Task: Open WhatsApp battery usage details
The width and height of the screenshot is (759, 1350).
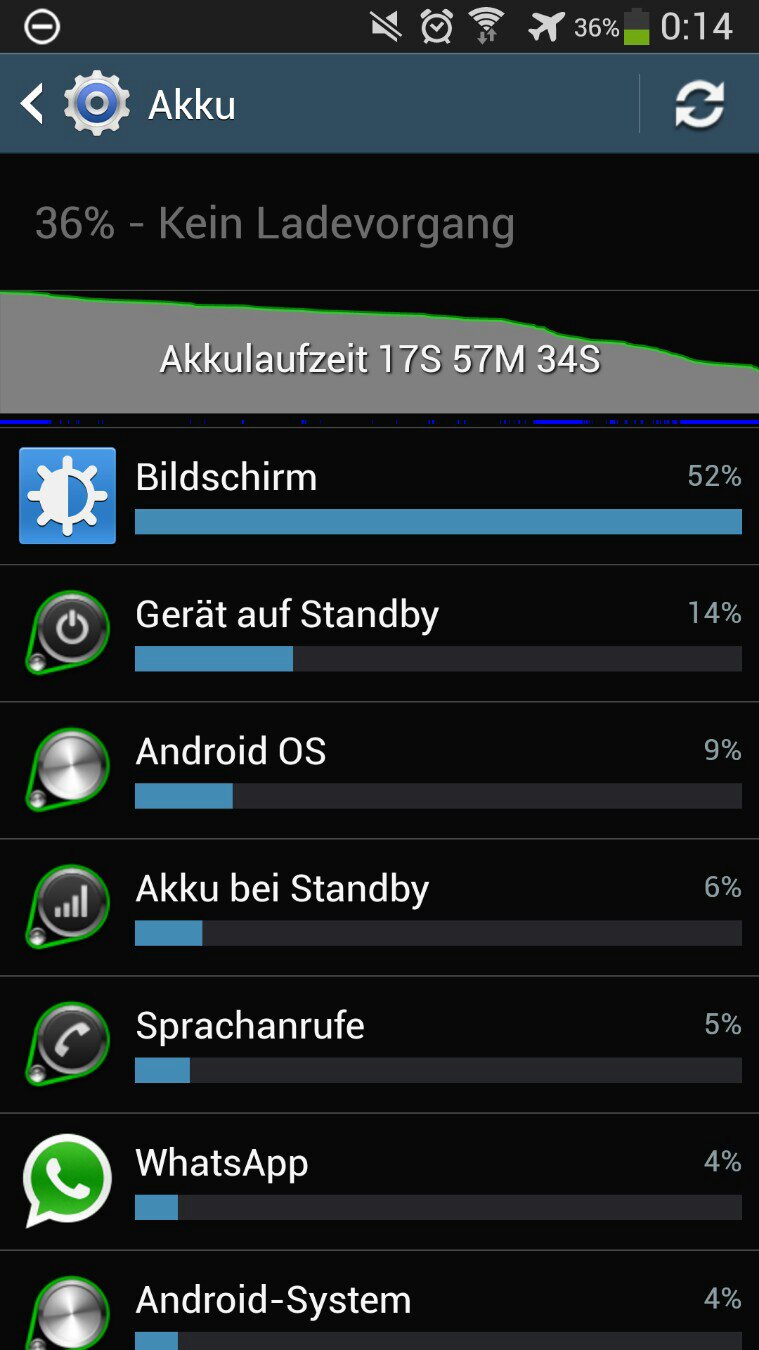Action: click(x=379, y=1181)
